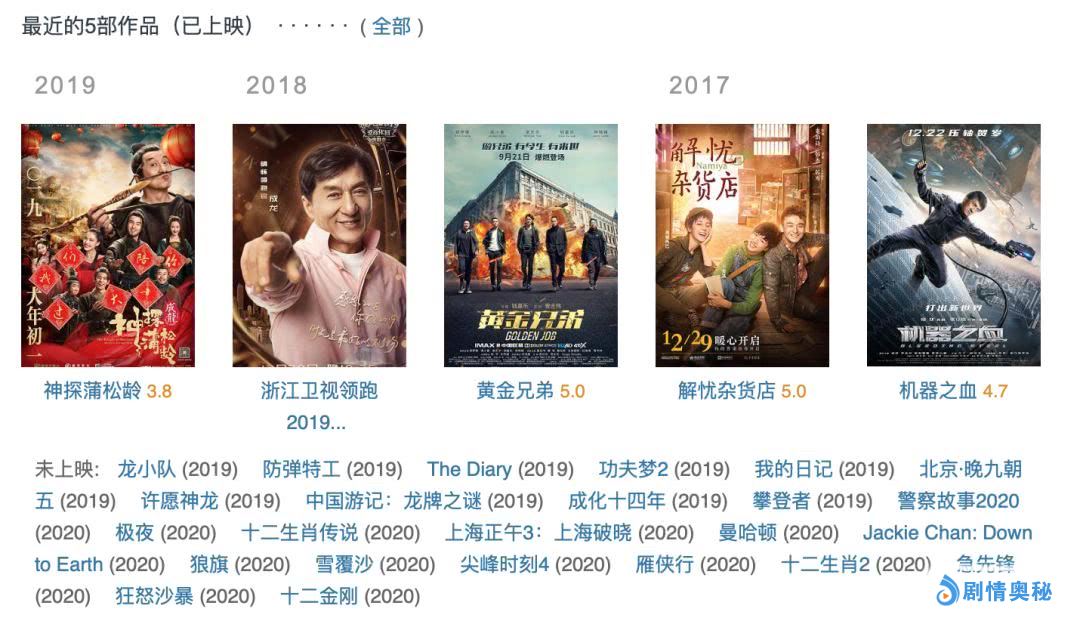Image resolution: width=1080 pixels, height=621 pixels.
Task: Tap the 狂怒沙暴 link
Action: click(x=155, y=597)
